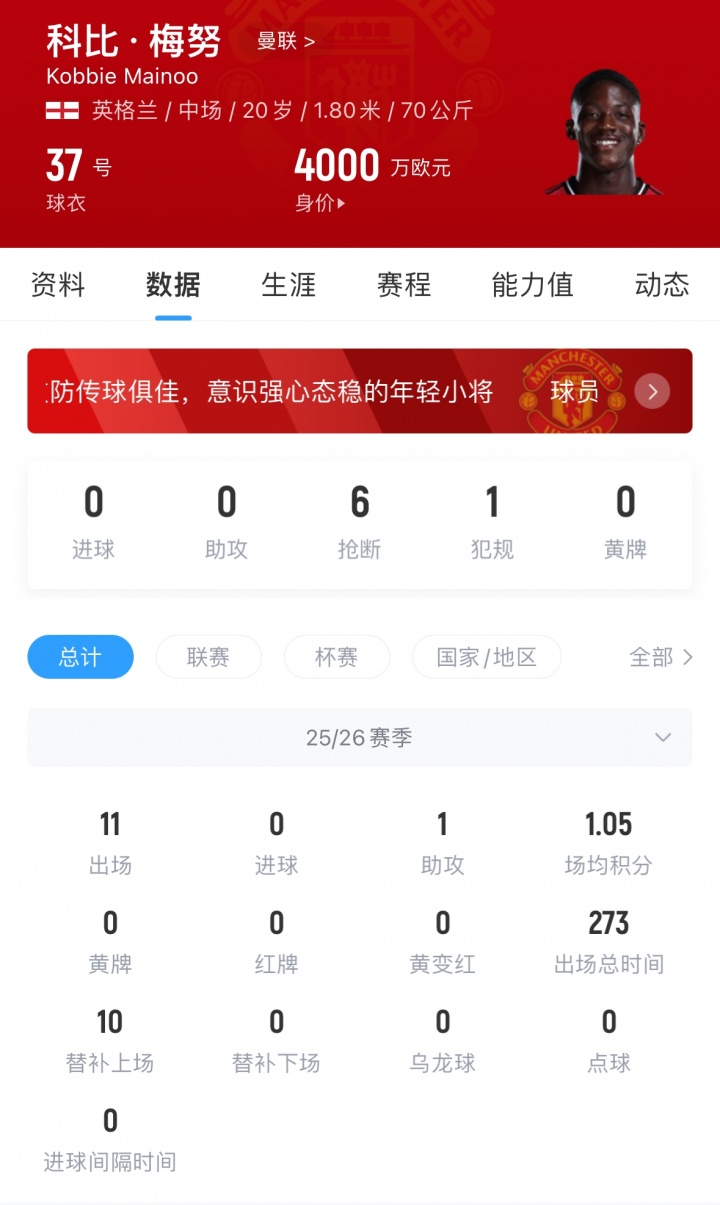Open the 能力值 tab
This screenshot has height=1205, width=720.
[532, 286]
